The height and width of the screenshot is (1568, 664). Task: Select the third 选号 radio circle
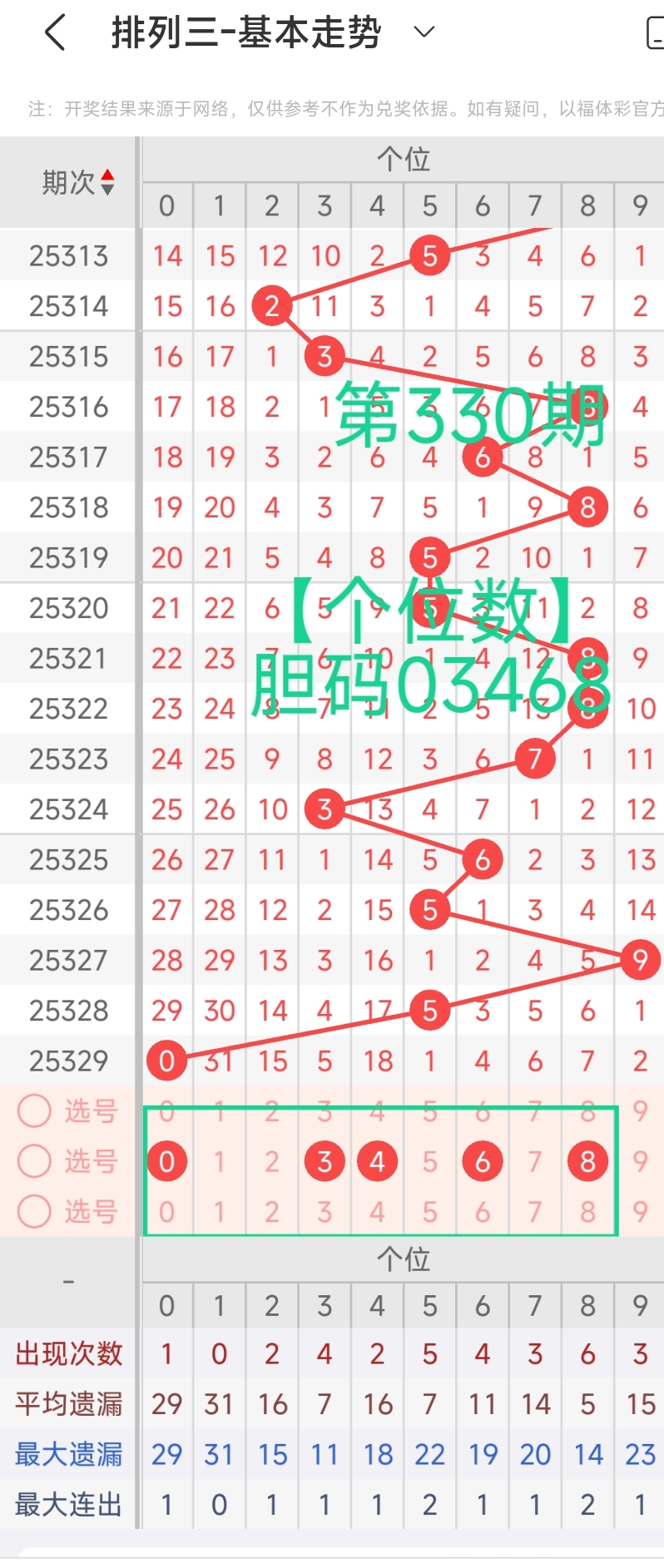34,1212
